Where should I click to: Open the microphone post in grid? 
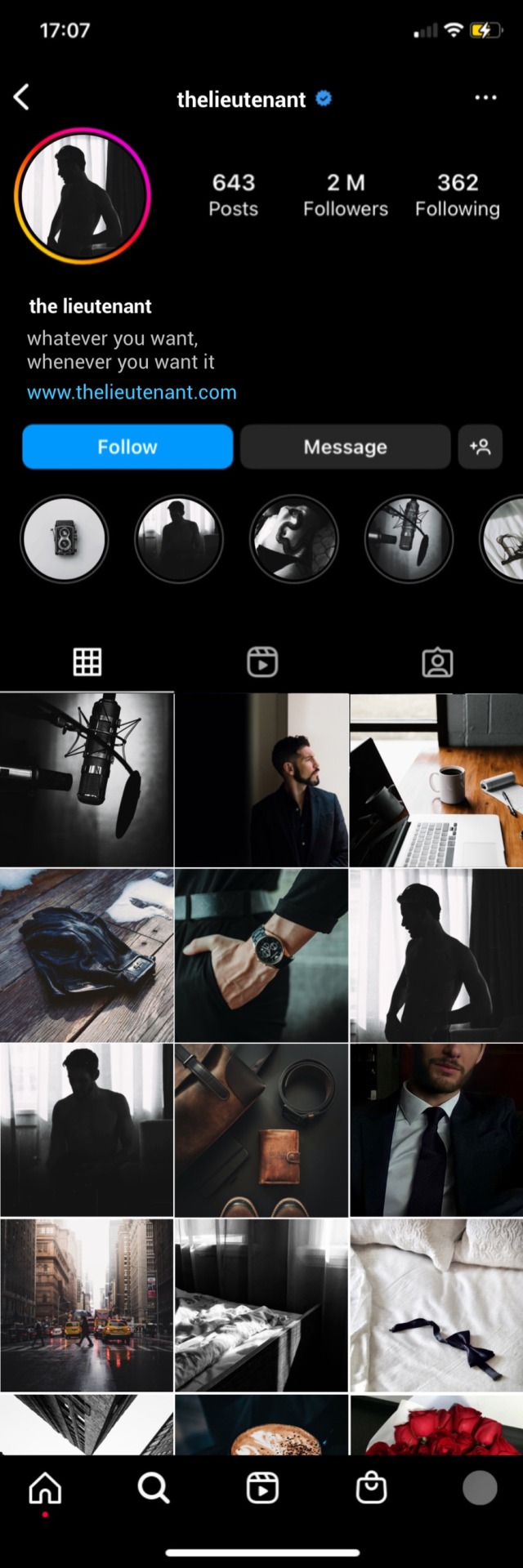point(87,780)
